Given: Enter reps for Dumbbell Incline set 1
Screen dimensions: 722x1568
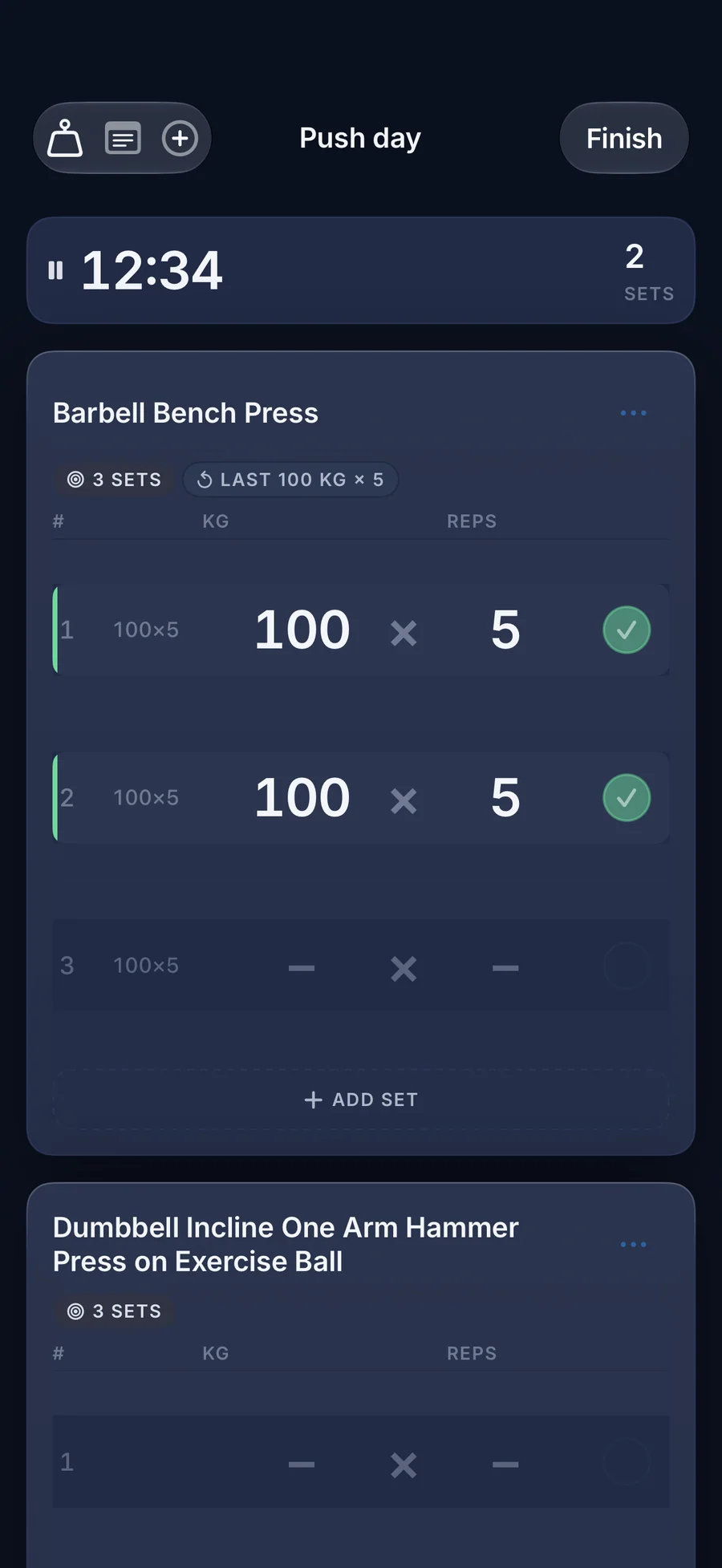Looking at the screenshot, I should point(505,1465).
